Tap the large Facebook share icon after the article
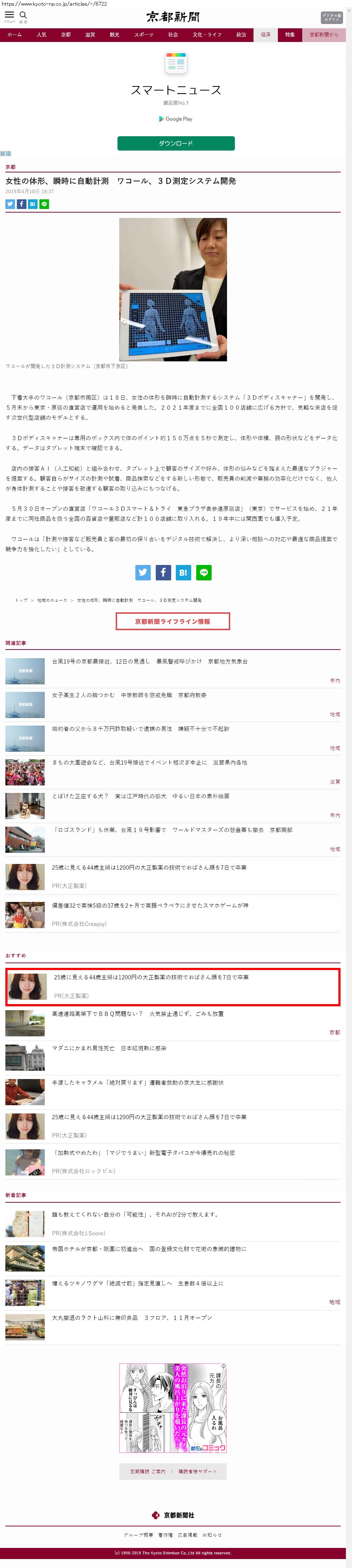Image resolution: width=352 pixels, height=1568 pixels. 163,572
